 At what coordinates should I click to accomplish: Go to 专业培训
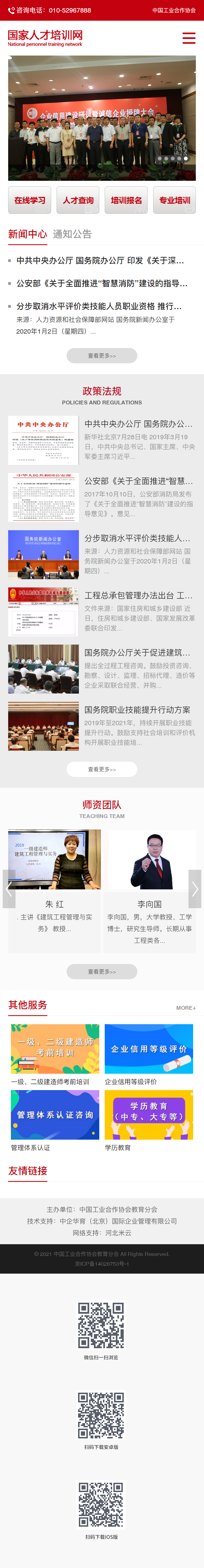pos(174,200)
